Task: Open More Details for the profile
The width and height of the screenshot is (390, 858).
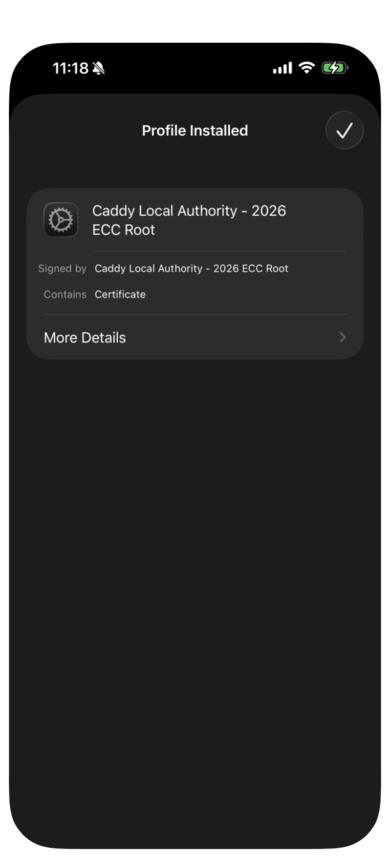Action: coord(195,337)
